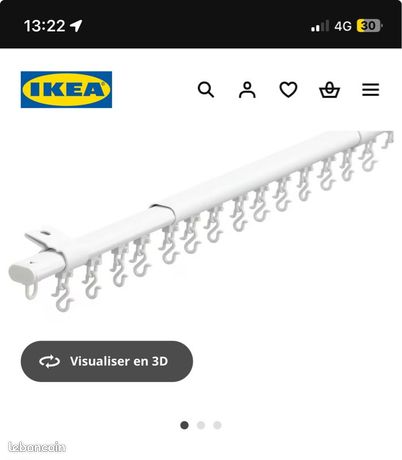Screen dimensions: 402x460
Task: Tap Visualiser en 3D button
Action: pos(107,361)
